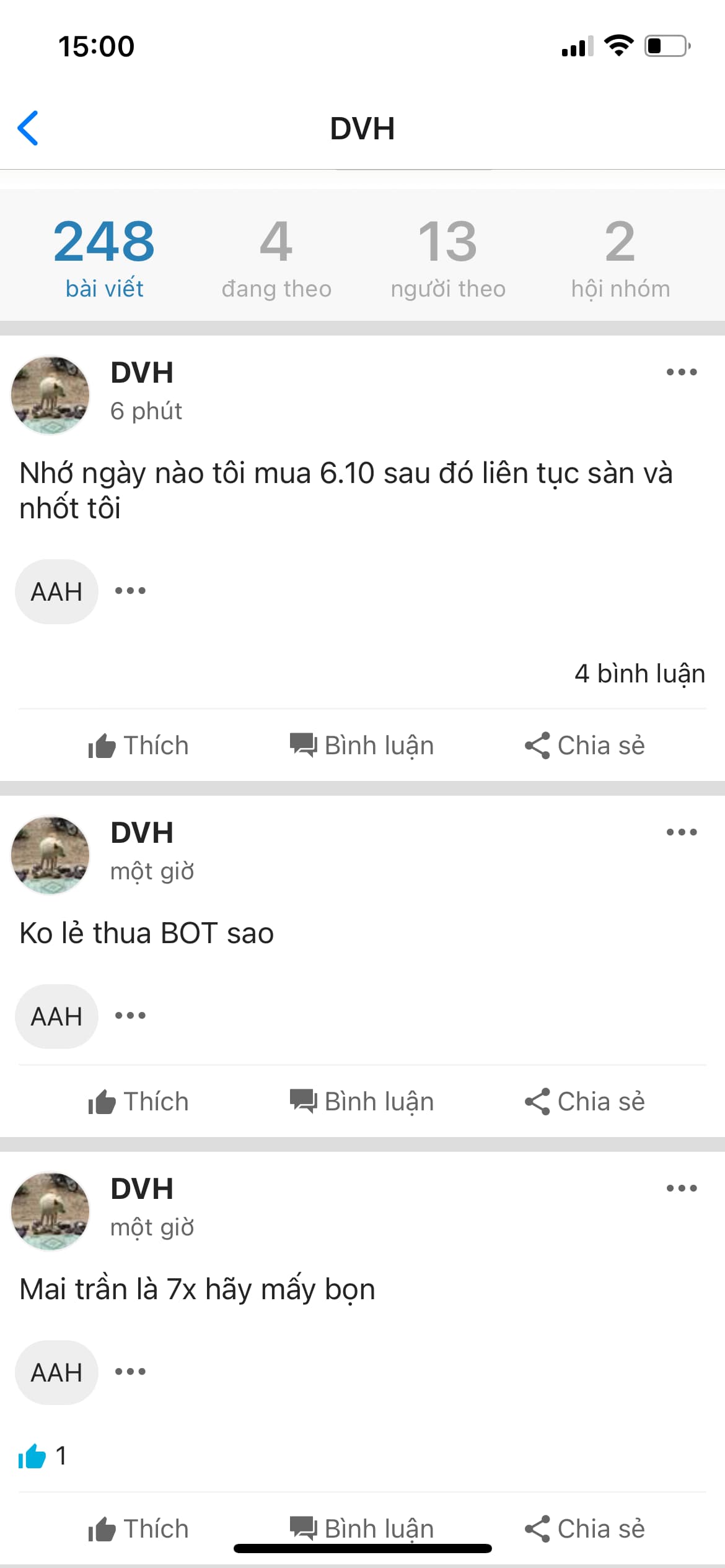Comment on the mua 6.10 post

[362, 746]
